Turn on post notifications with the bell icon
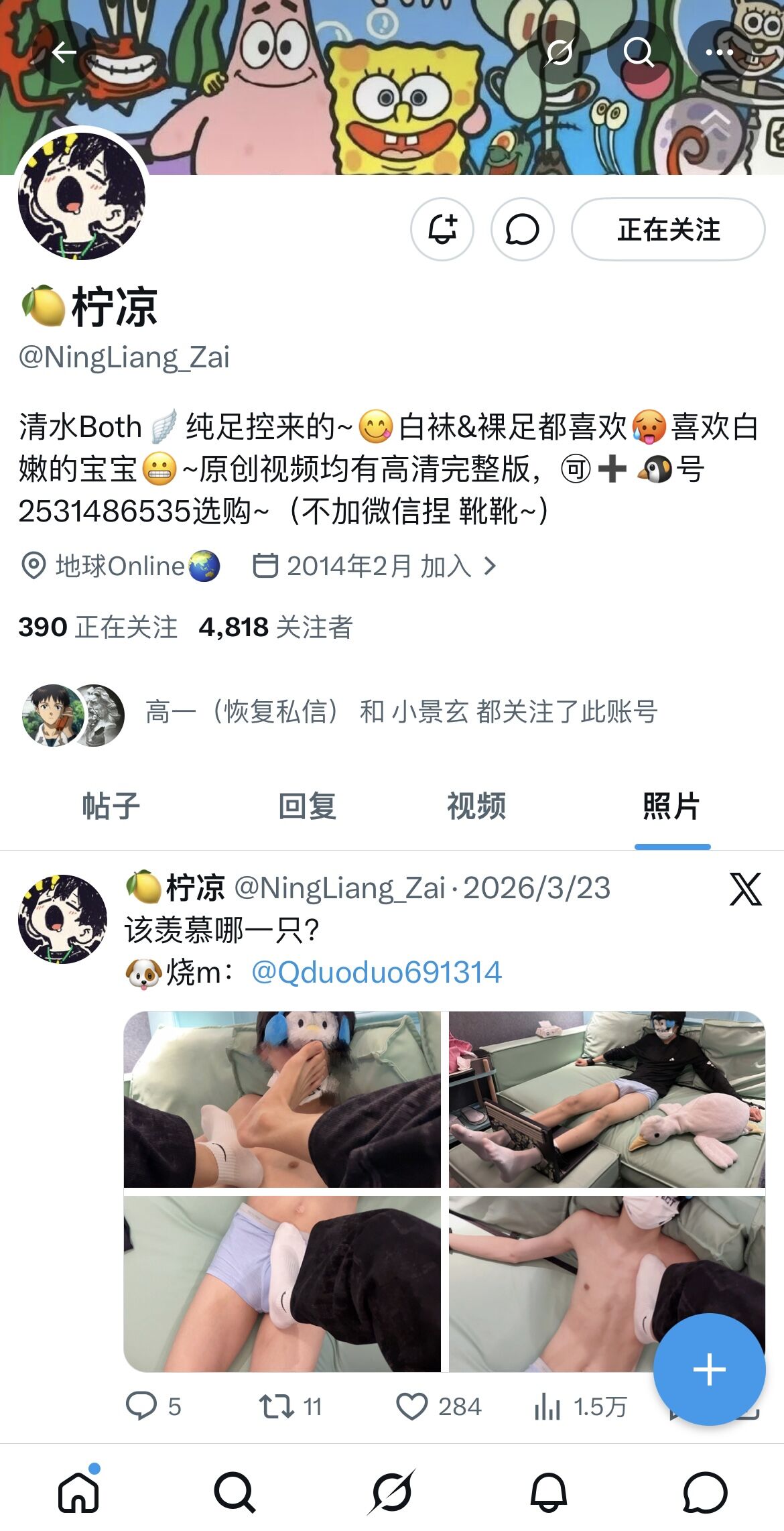Image resolution: width=784 pixels, height=1531 pixels. (442, 229)
